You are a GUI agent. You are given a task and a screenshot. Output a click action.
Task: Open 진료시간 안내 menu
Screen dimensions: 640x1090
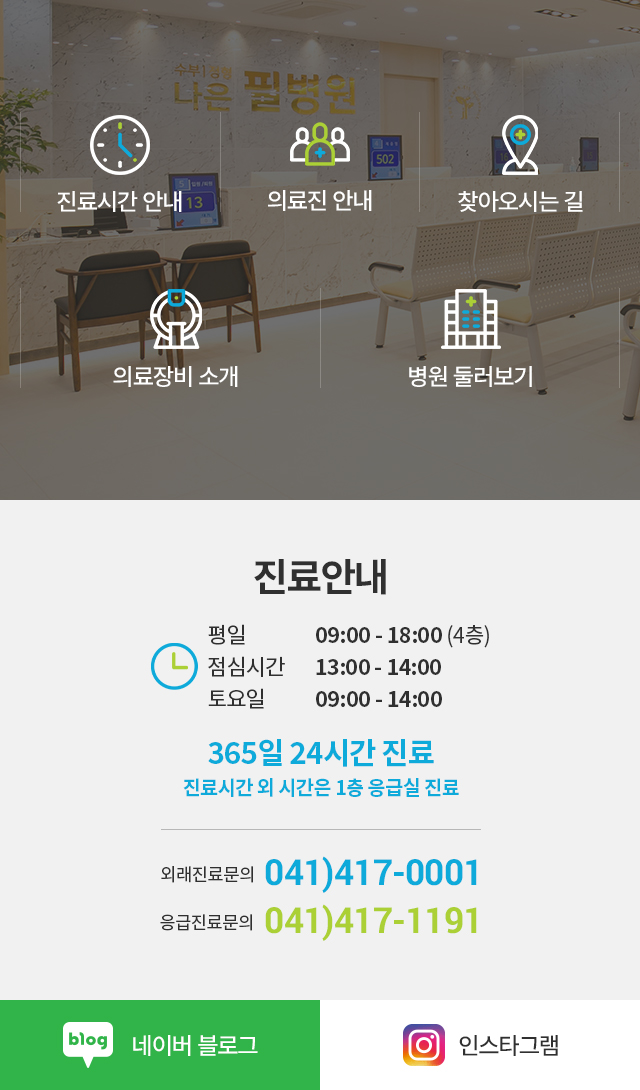click(x=120, y=165)
